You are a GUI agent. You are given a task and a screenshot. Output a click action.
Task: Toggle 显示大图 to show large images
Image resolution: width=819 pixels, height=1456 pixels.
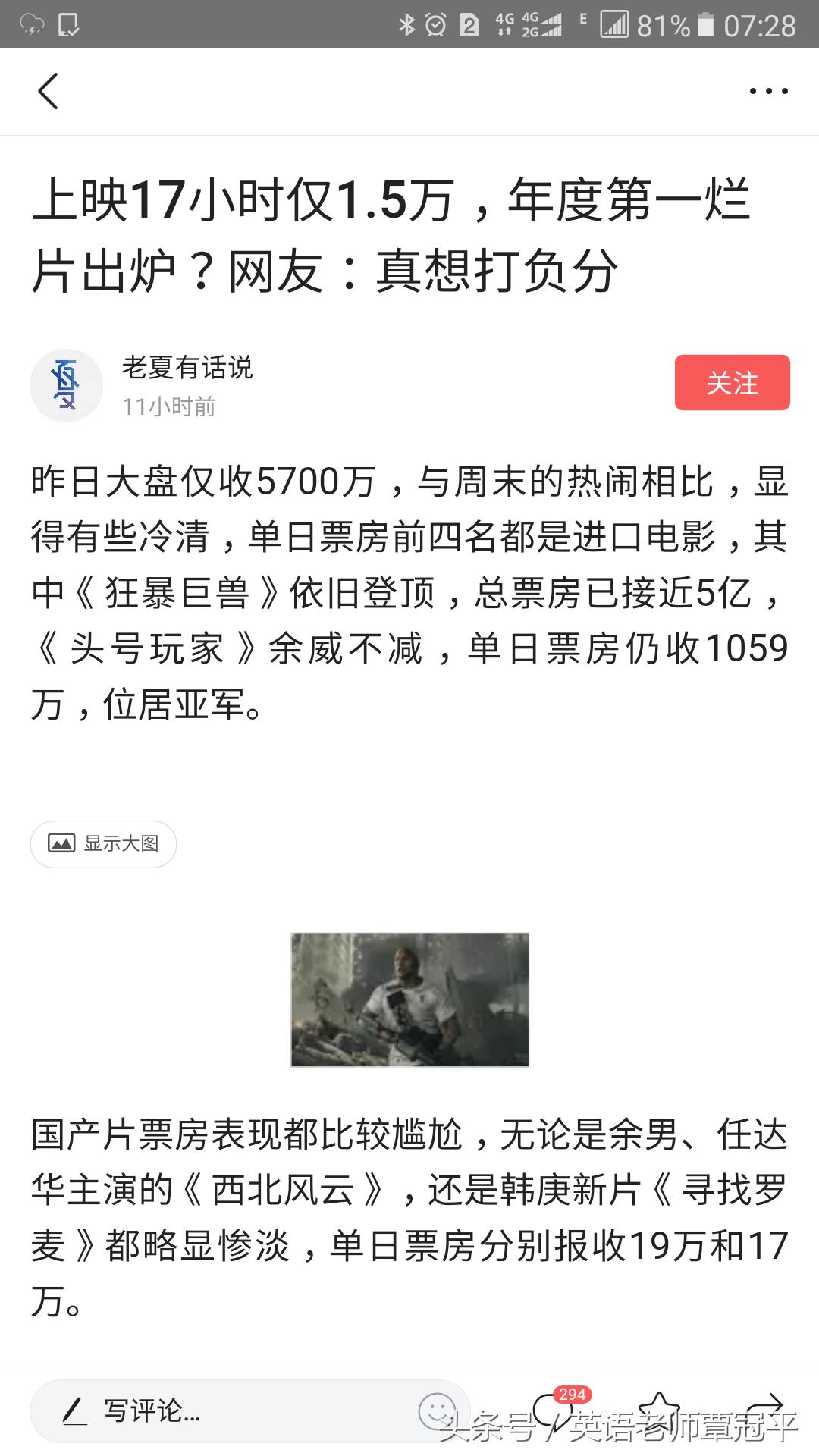click(x=102, y=844)
